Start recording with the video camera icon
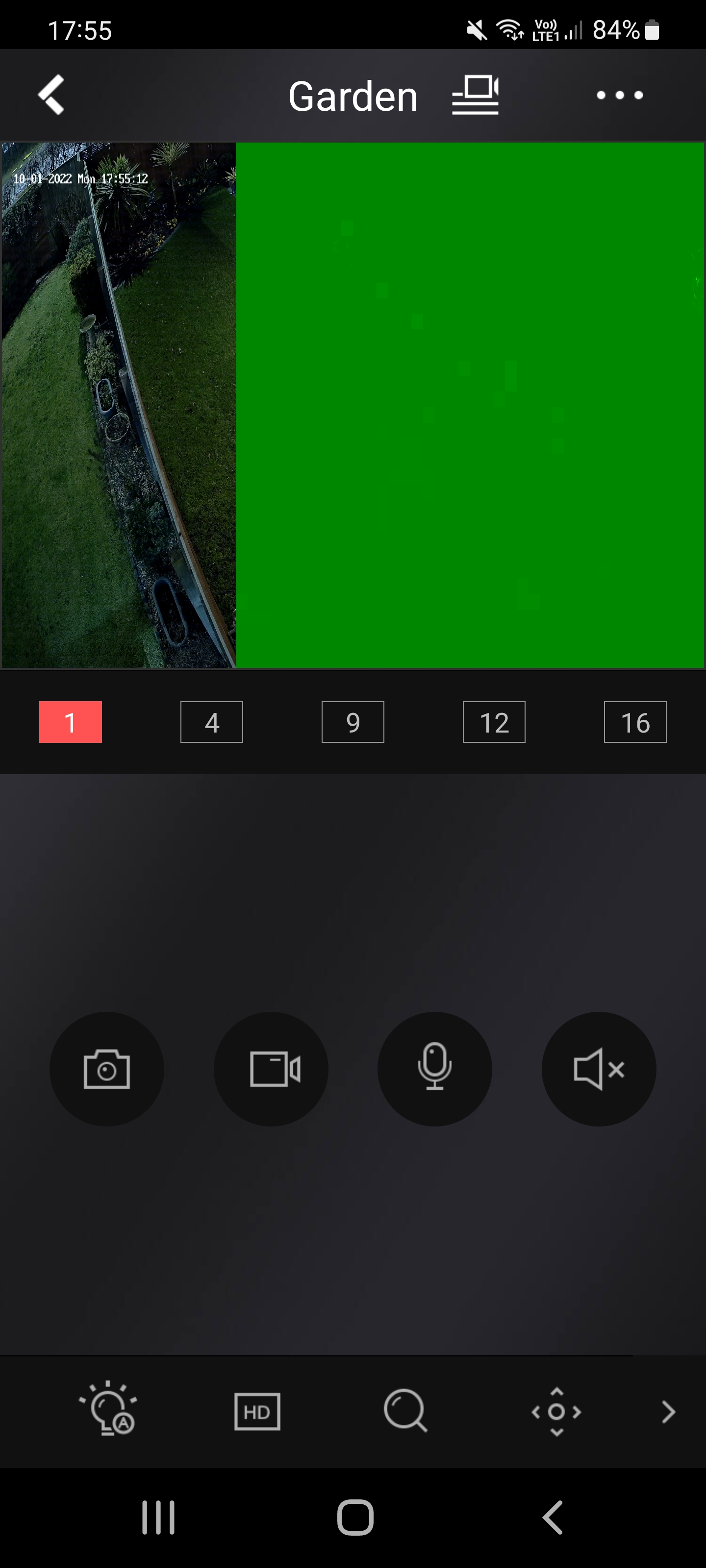Screen dimensions: 706x1568 pos(271,1069)
